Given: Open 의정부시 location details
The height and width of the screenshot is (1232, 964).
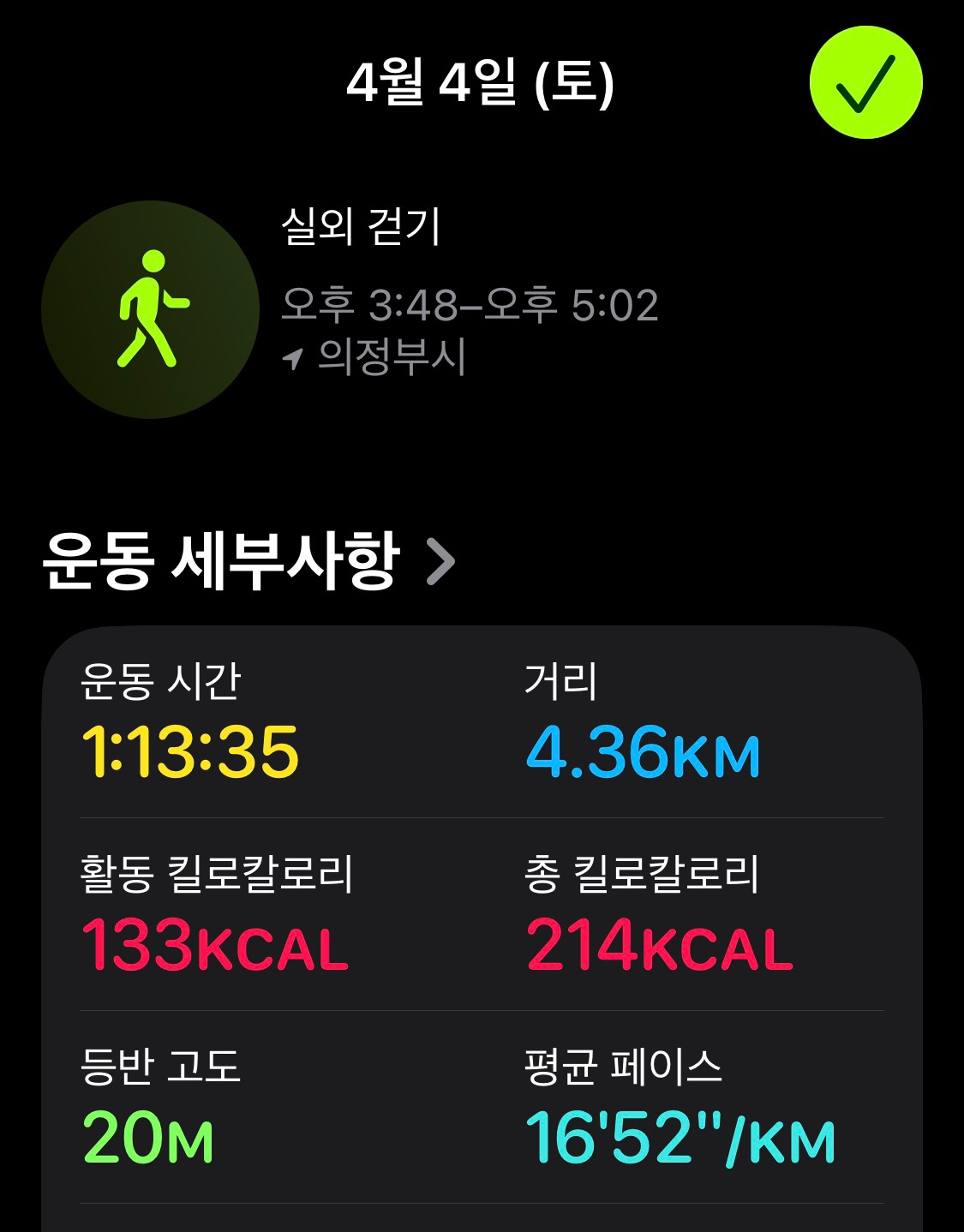Looking at the screenshot, I should point(394,359).
